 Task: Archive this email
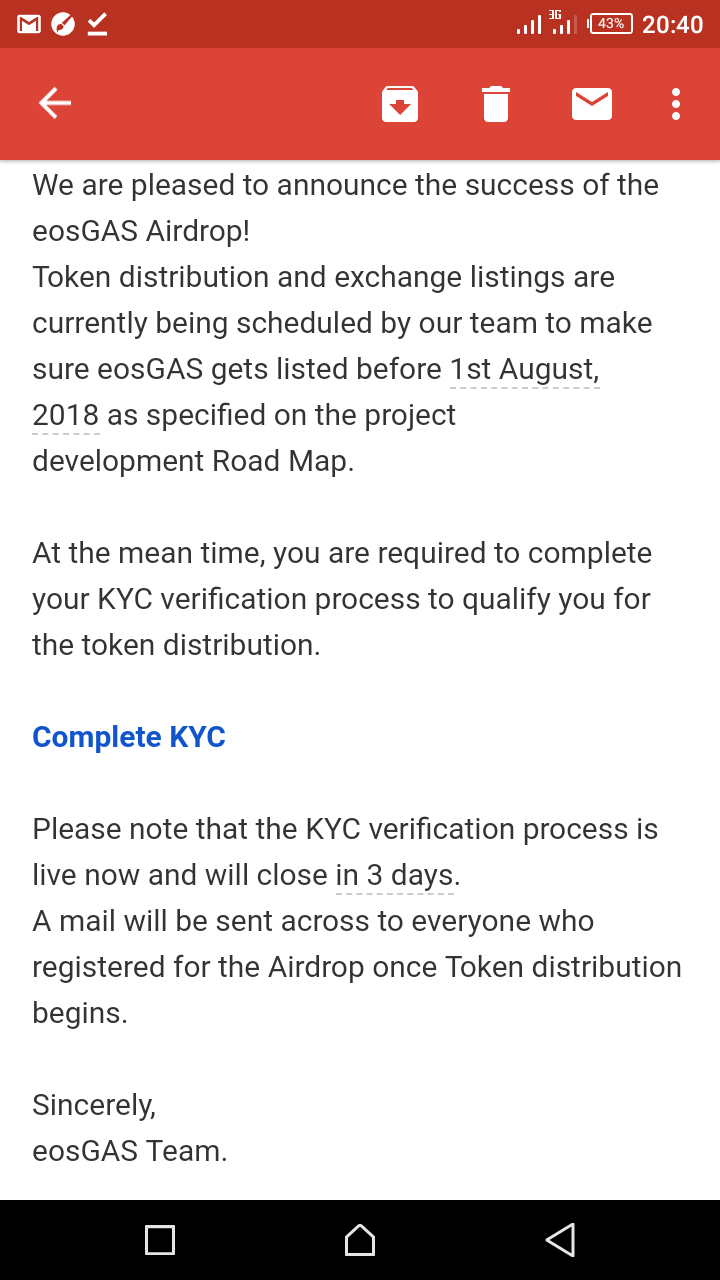[400, 104]
